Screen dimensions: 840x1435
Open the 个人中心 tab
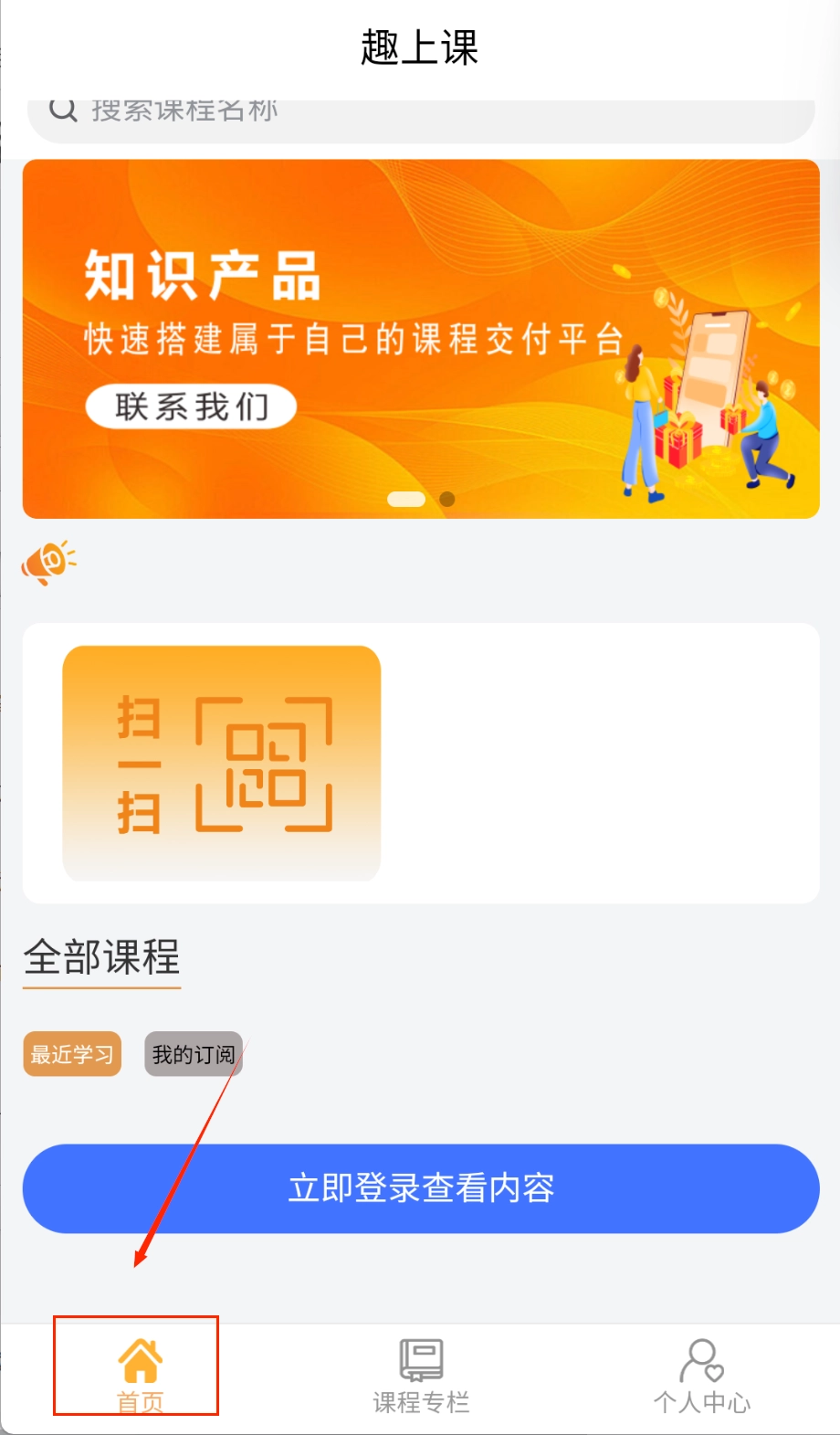[701, 1373]
